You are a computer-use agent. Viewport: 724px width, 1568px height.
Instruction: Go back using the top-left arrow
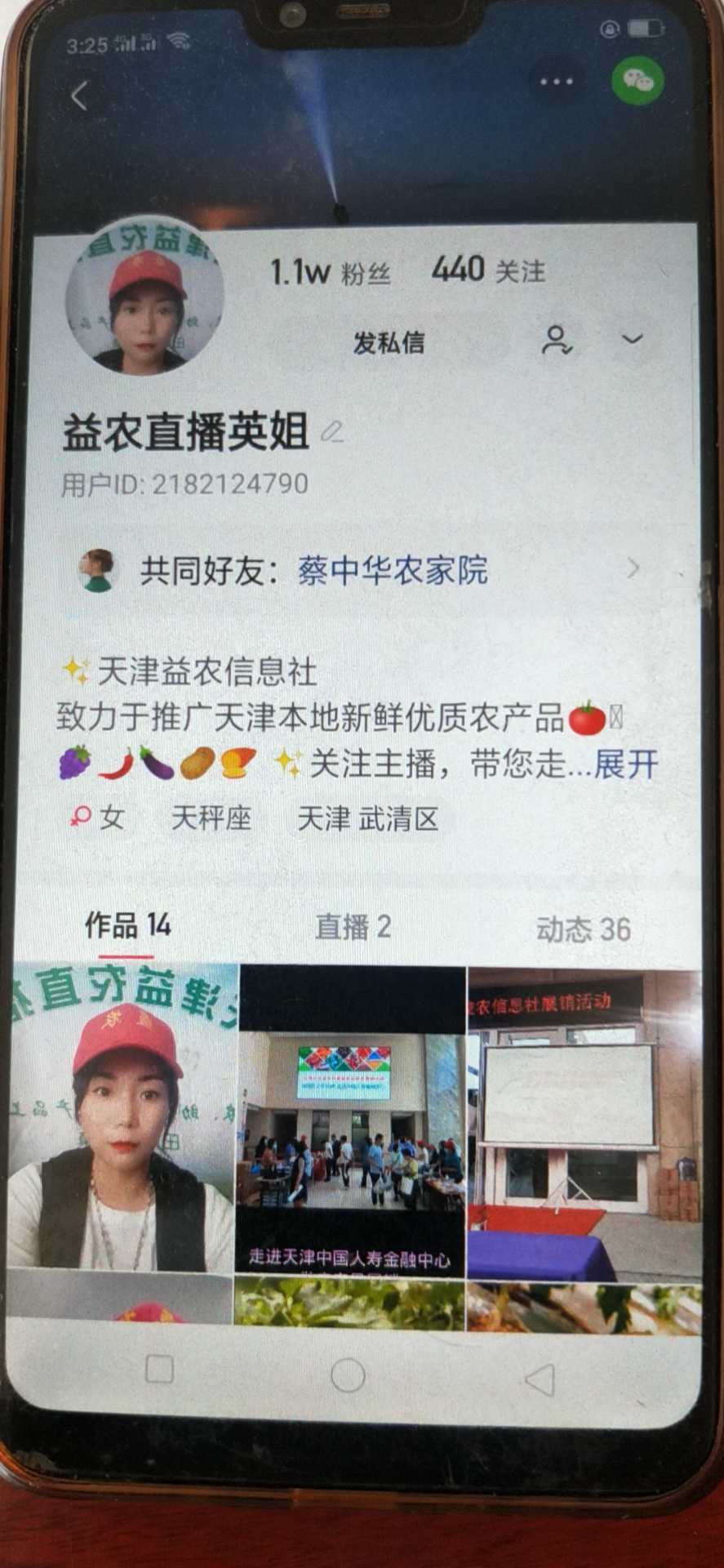pos(79,96)
